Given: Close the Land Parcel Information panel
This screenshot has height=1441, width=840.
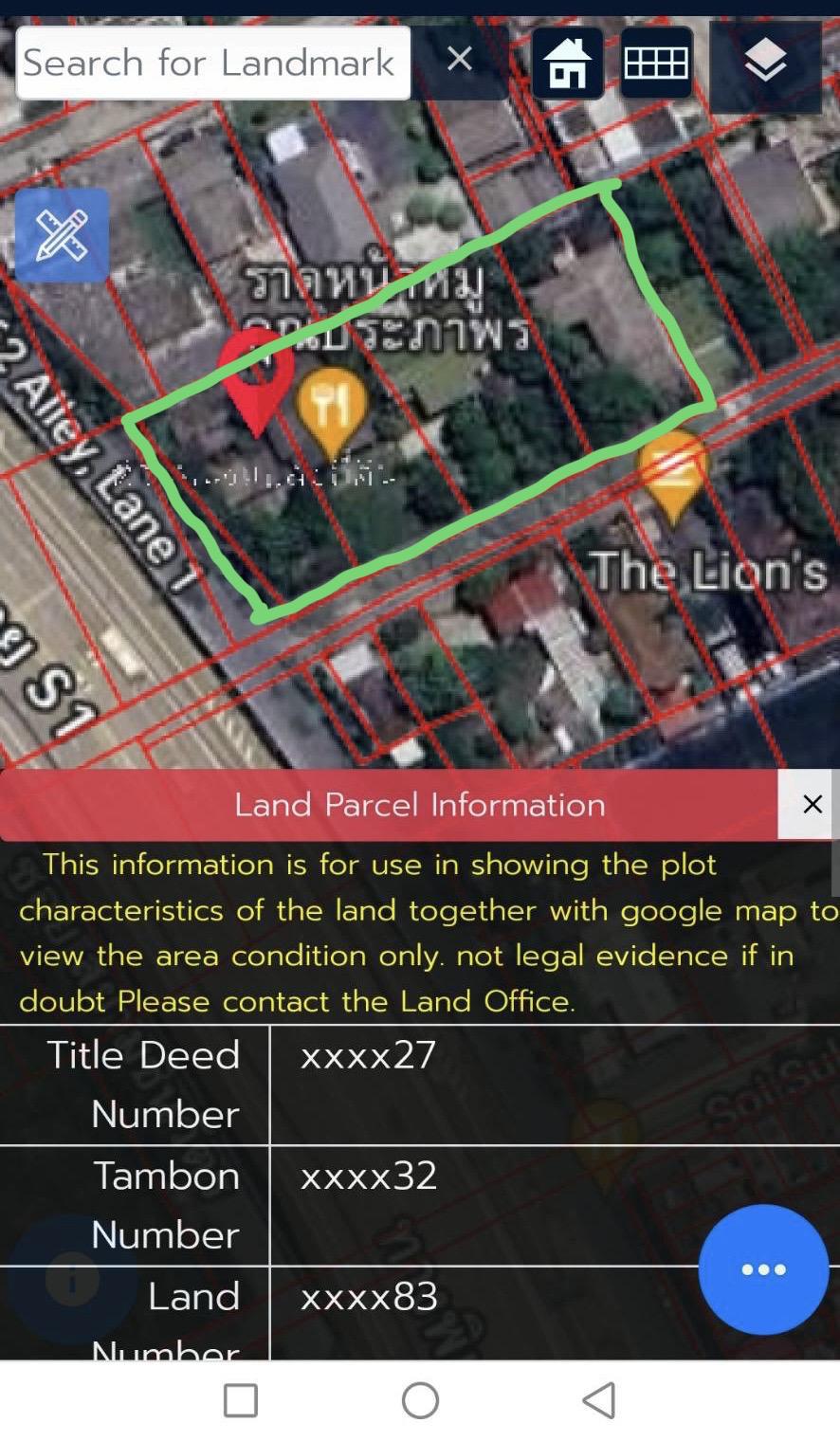Looking at the screenshot, I should point(812,804).
